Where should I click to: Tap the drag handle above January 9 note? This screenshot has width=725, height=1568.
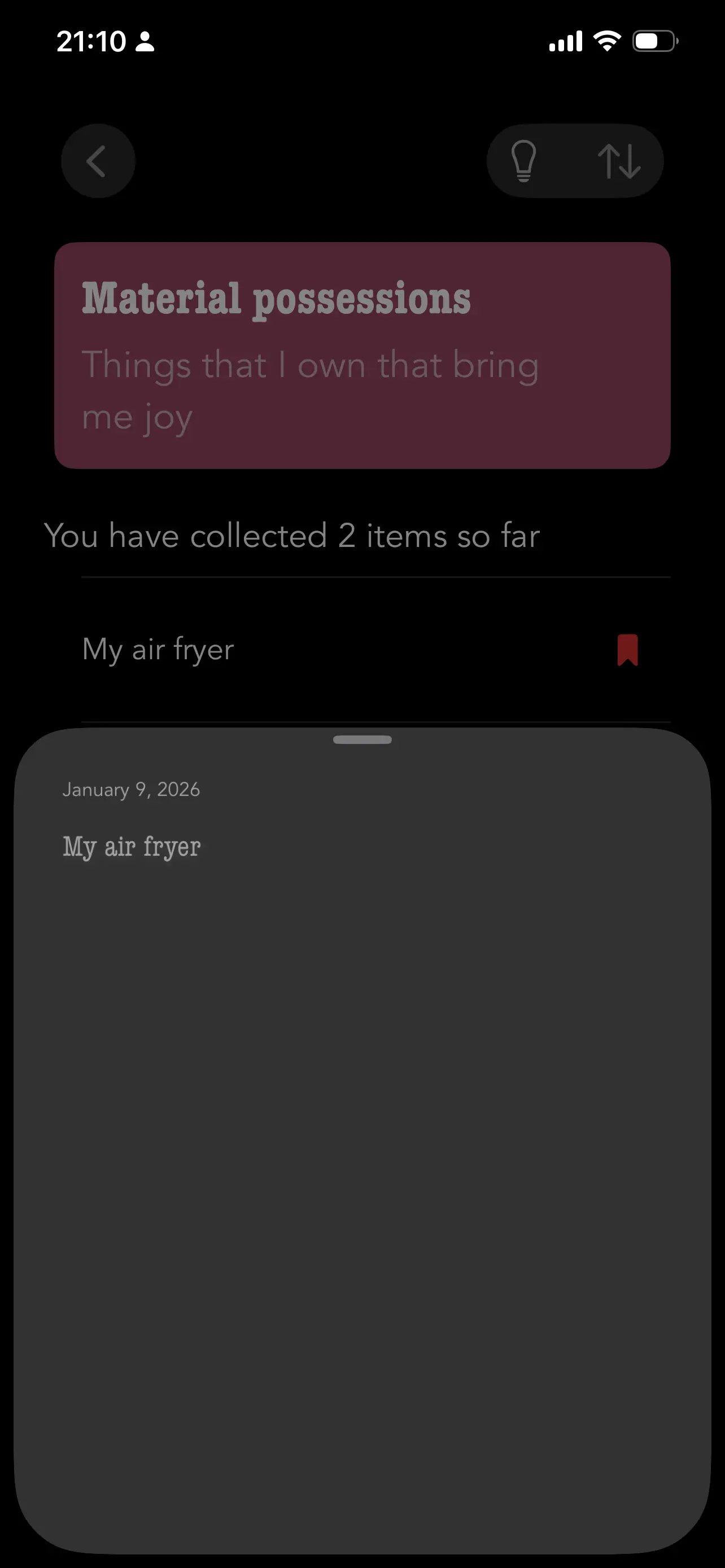[x=362, y=739]
